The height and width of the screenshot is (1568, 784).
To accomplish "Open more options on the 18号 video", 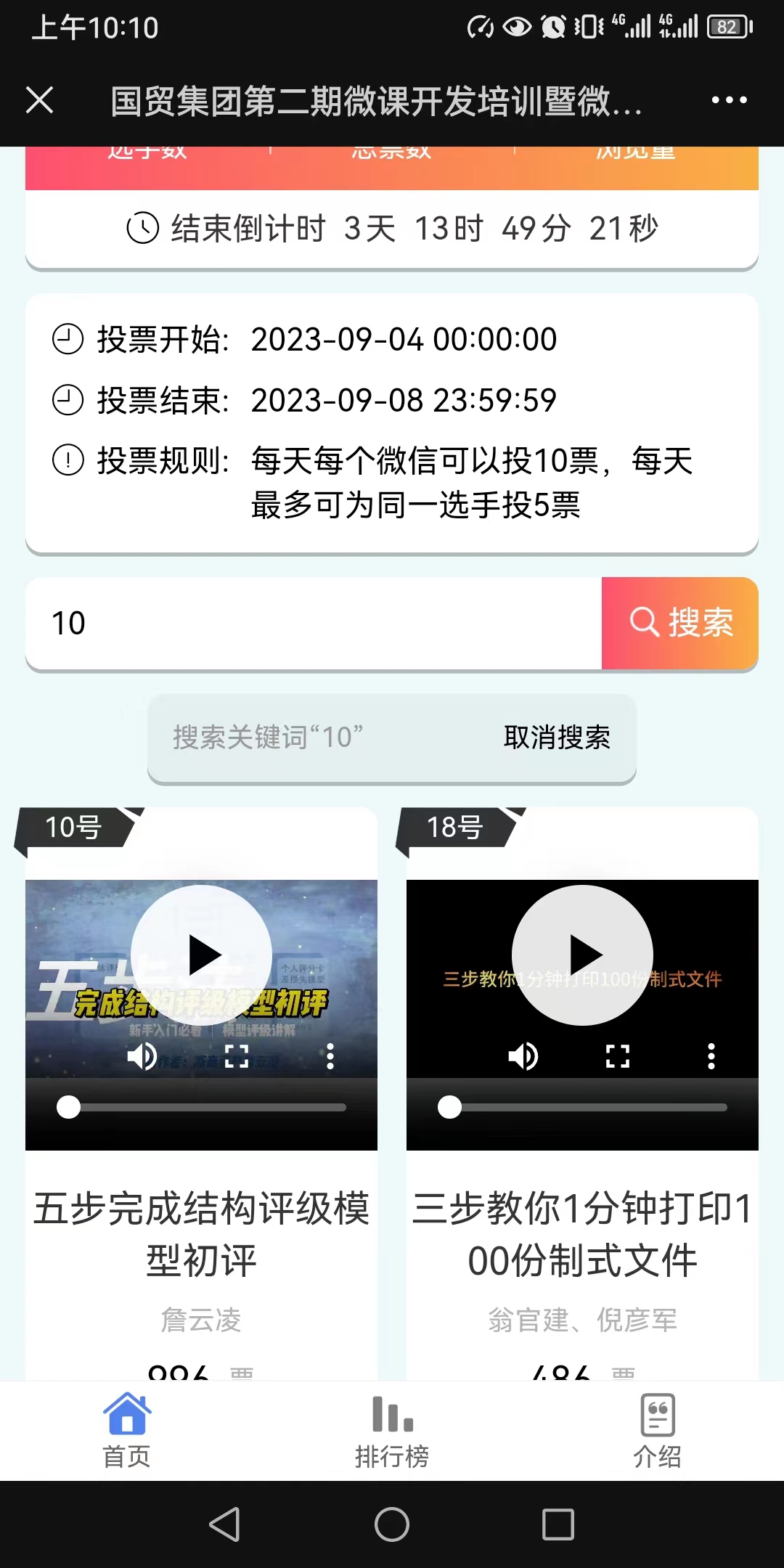I will (x=711, y=1056).
